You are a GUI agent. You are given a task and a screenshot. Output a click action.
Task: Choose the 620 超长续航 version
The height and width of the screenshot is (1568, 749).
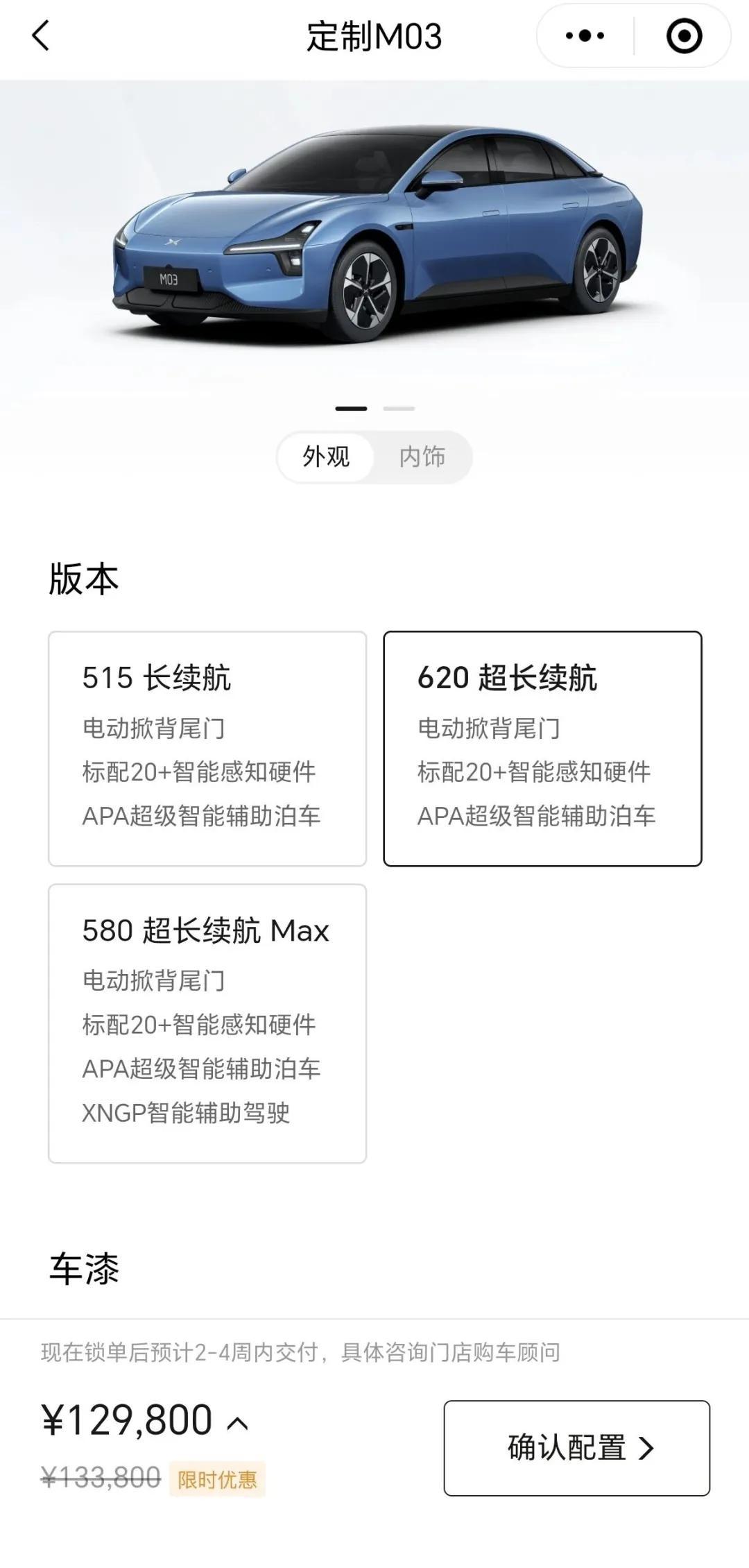pyautogui.click(x=542, y=749)
